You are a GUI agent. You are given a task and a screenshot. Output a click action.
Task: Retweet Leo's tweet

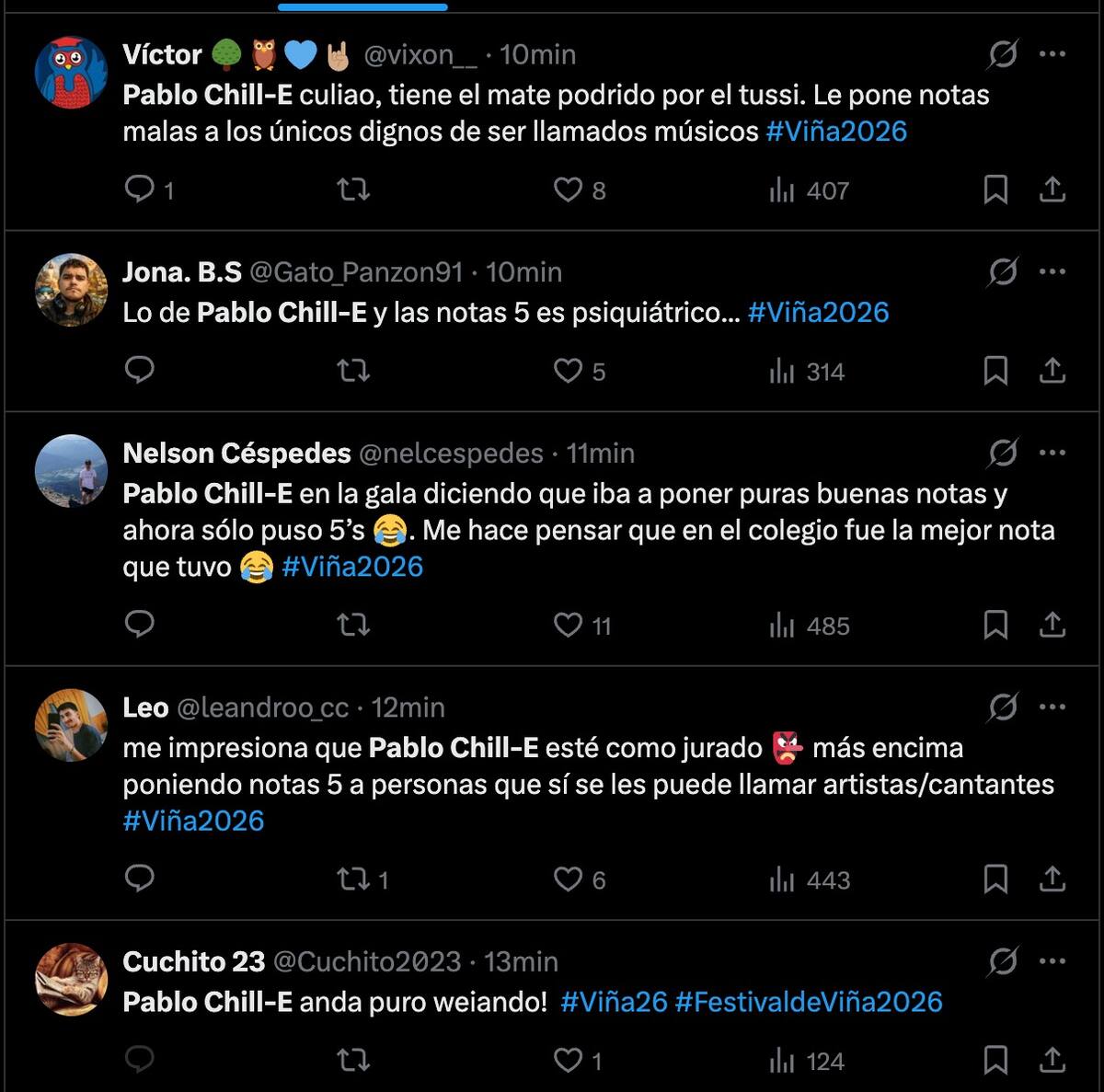pos(353,879)
